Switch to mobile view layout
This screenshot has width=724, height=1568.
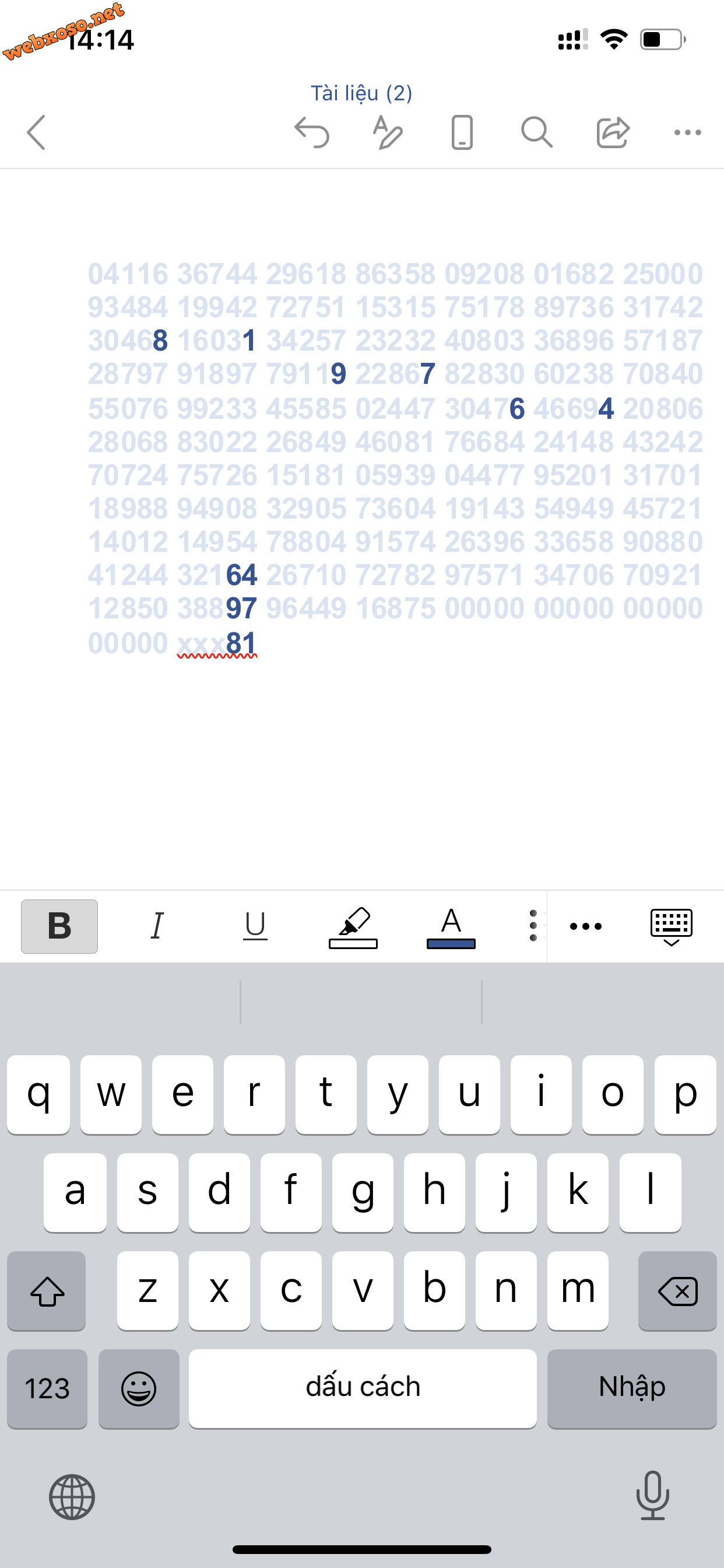tap(462, 132)
